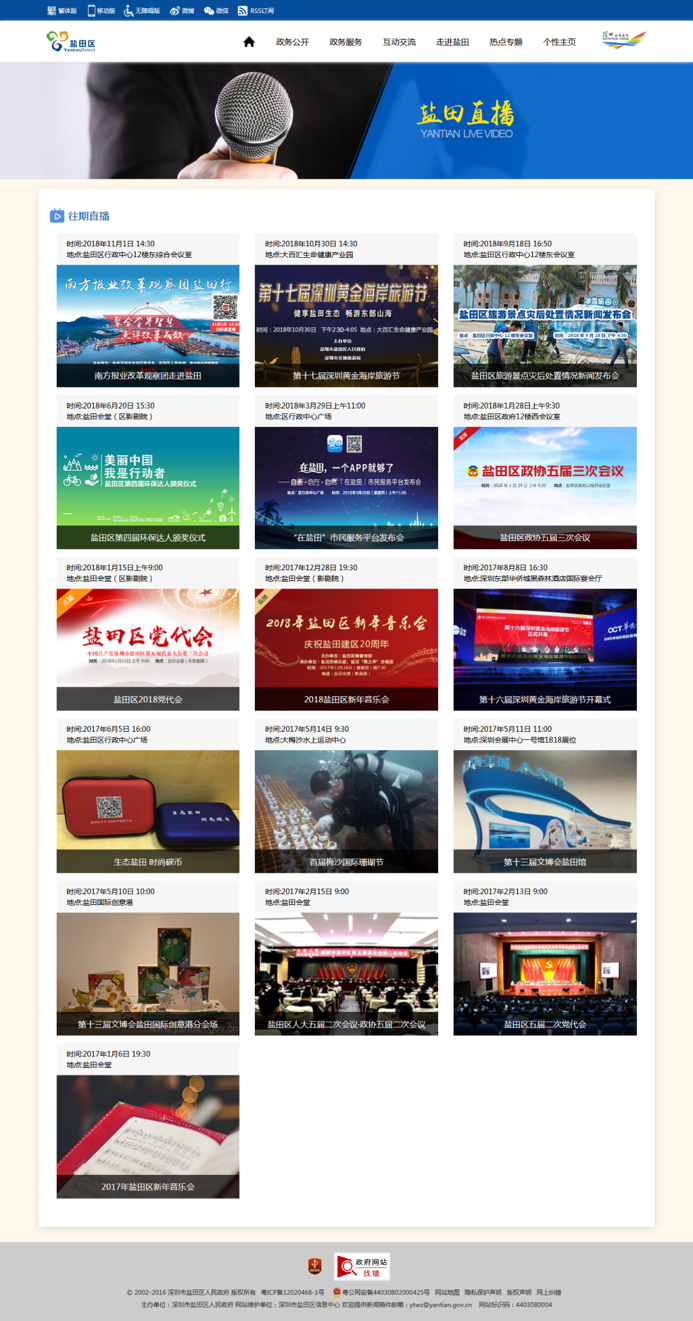The image size is (693, 1321).
Task: Subscribe via RSS订阅
Action: (x=255, y=10)
